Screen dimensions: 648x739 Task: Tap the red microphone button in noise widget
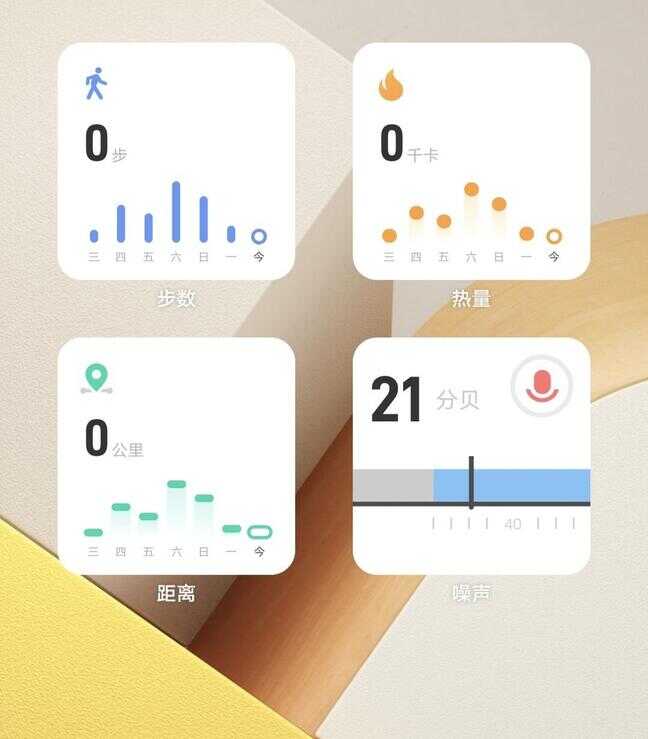pyautogui.click(x=542, y=386)
